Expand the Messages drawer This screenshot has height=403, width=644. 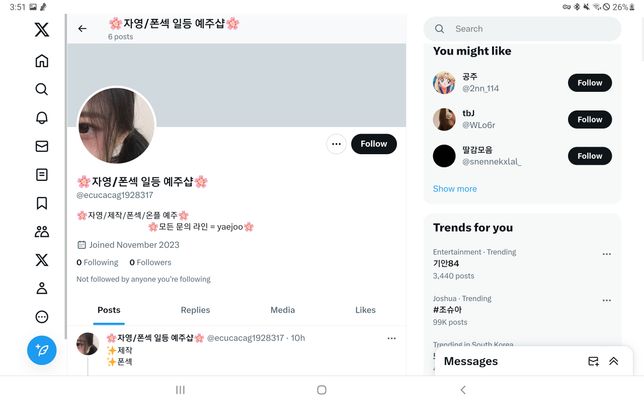click(614, 361)
